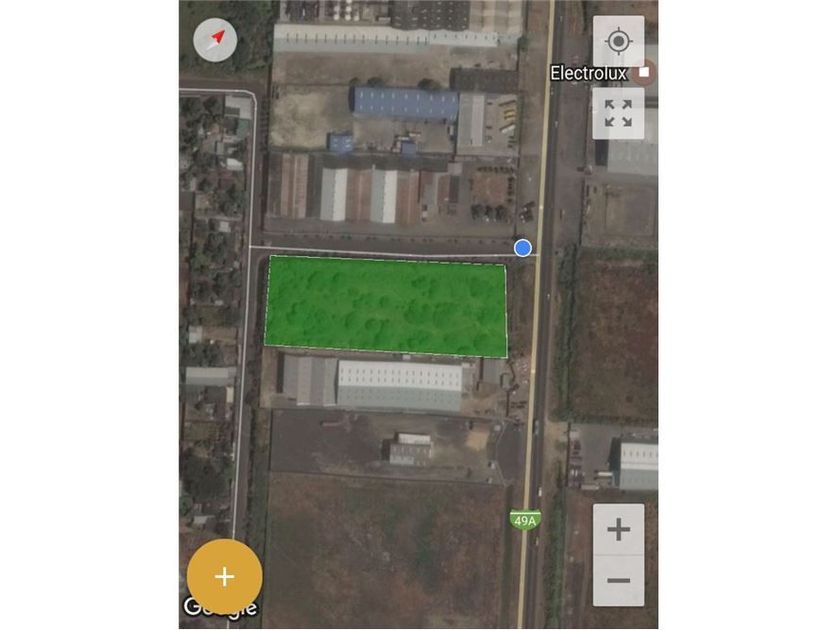Zoom out with the minus button
Viewport: 840px width, 630px height.
click(x=618, y=581)
